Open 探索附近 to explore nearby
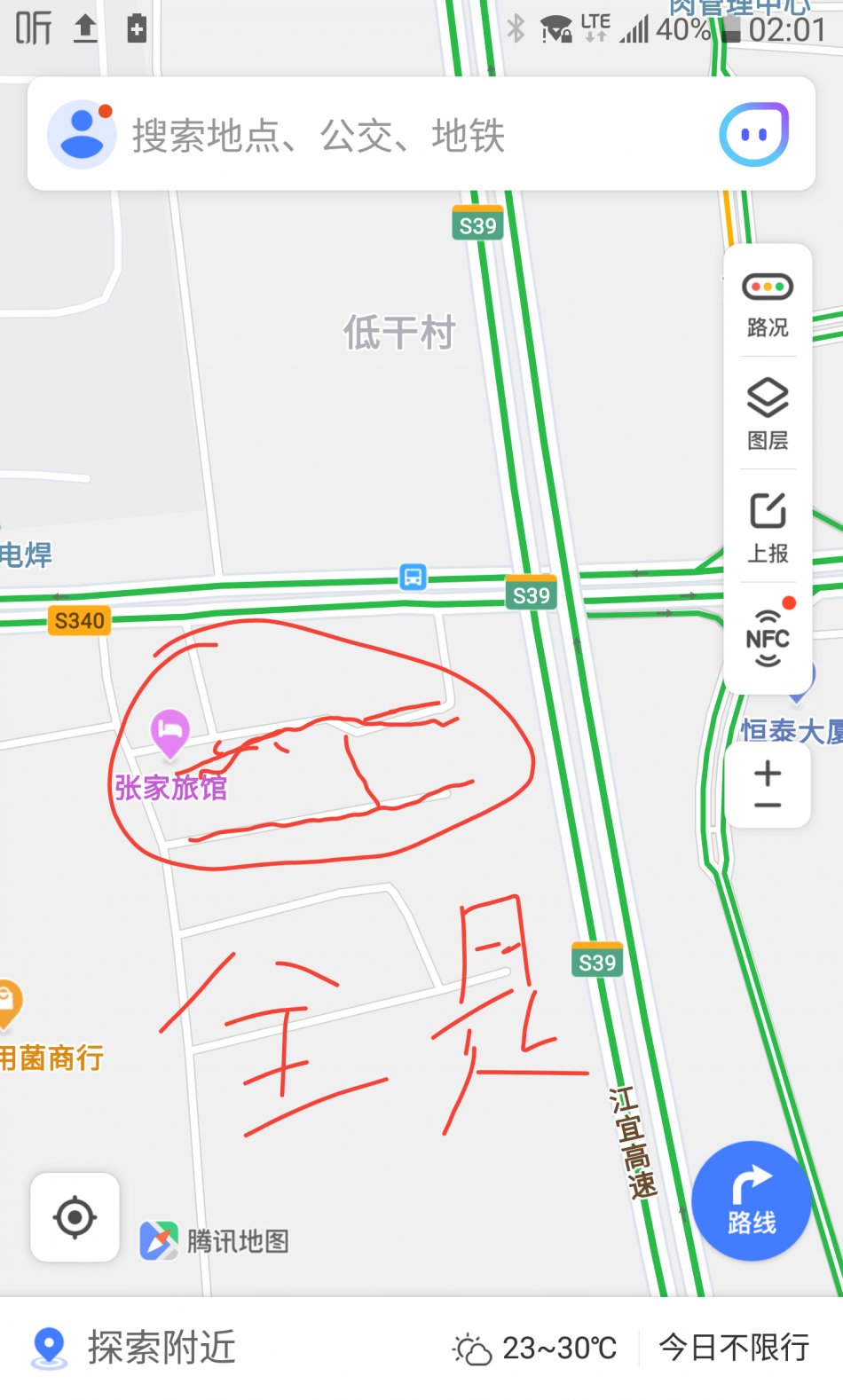This screenshot has width=843, height=1400. coord(133,1348)
